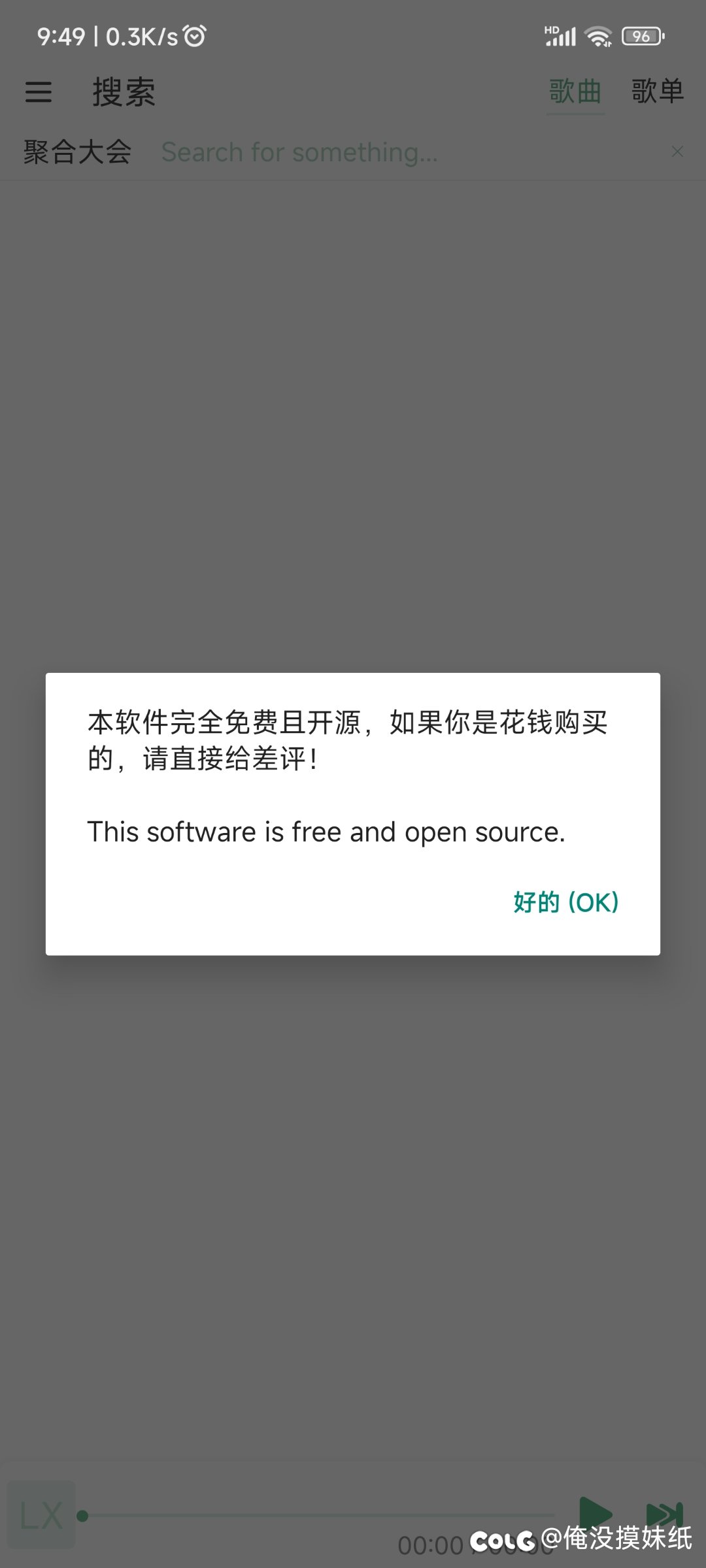This screenshot has height=1568, width=706.
Task: Open the 聚合大会 source selector
Action: (x=78, y=152)
